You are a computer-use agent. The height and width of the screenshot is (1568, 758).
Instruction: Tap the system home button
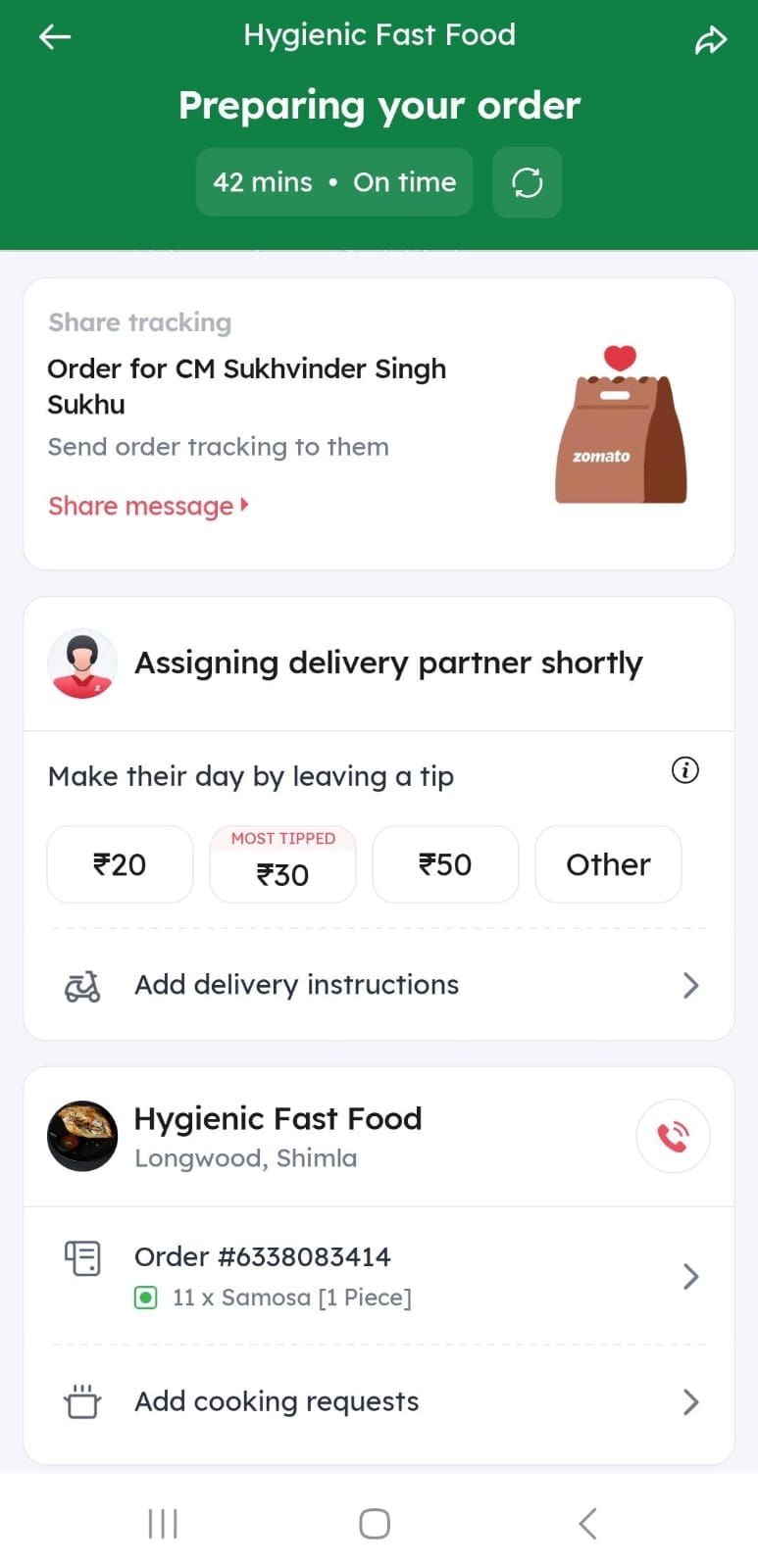click(x=375, y=1523)
